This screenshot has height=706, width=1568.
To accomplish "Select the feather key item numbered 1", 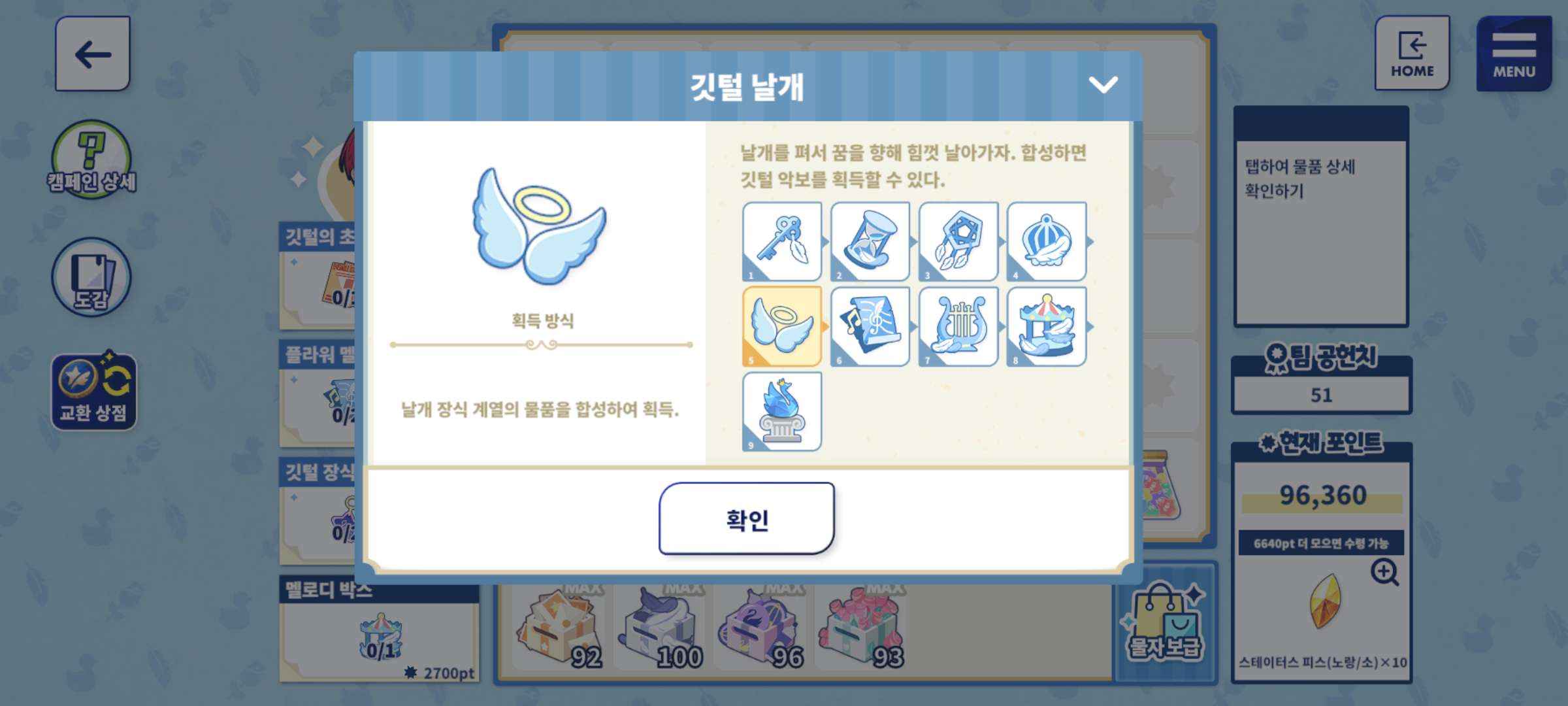I will pyautogui.click(x=782, y=241).
